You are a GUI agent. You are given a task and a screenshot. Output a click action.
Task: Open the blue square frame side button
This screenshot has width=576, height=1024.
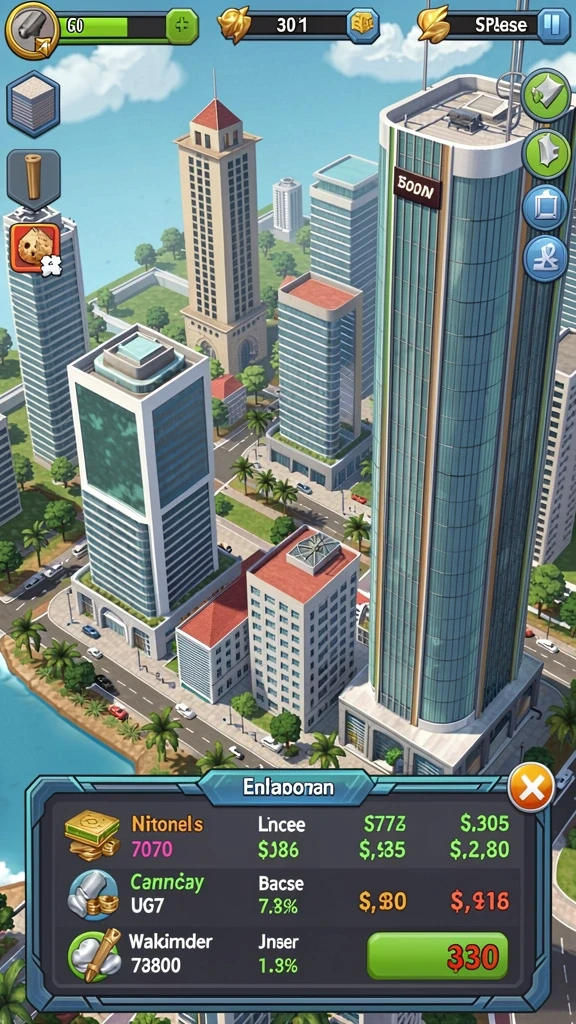coord(546,208)
